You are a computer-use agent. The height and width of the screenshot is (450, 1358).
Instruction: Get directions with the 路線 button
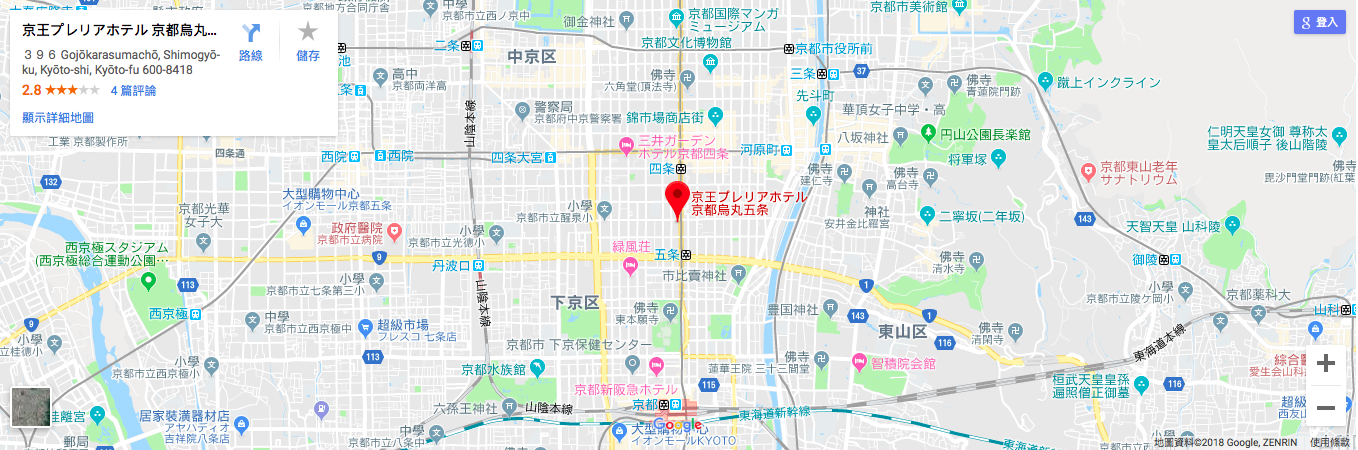coord(250,42)
